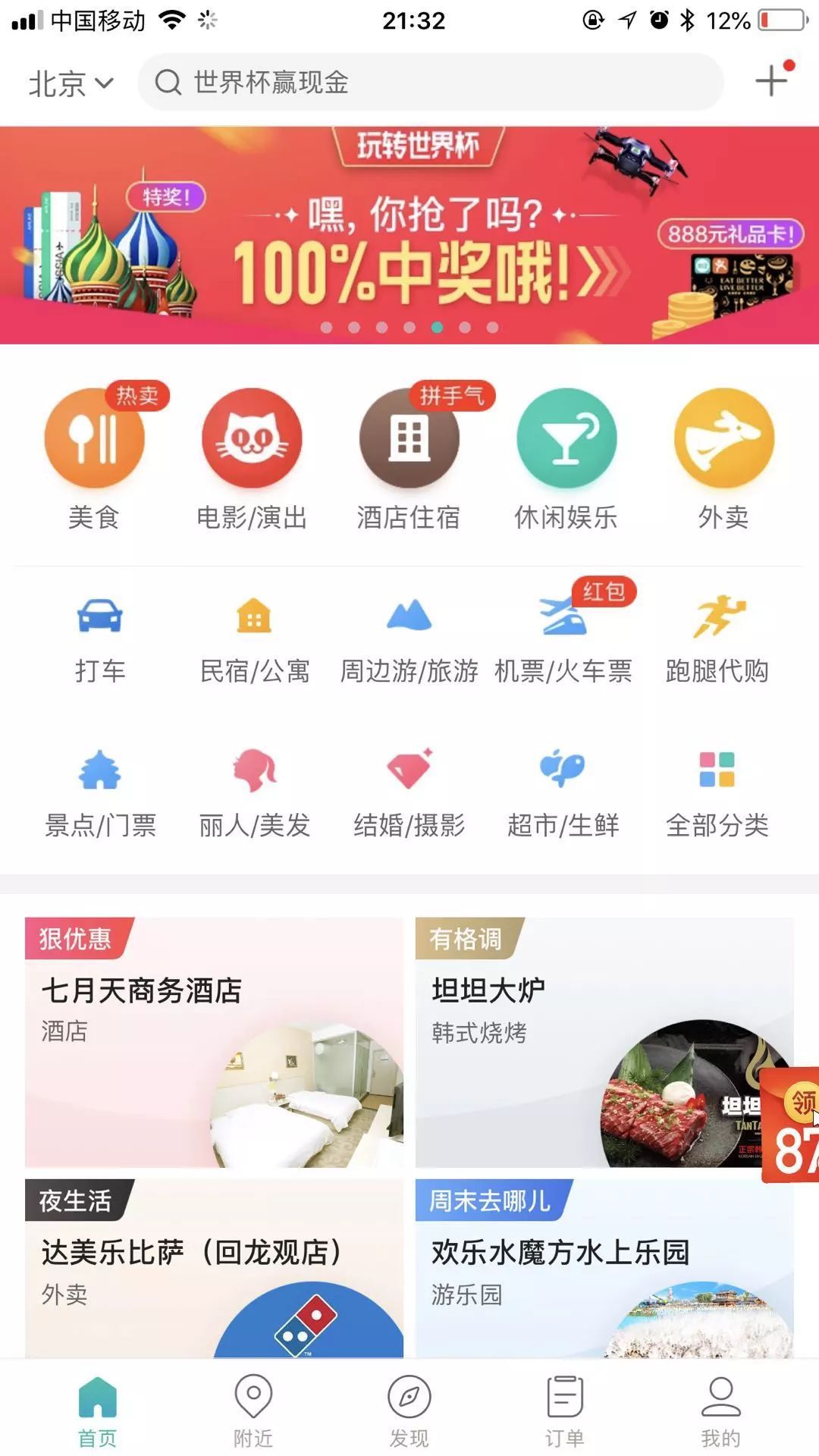
Task: Tap the floating red envelope 领 coupon
Action: [793, 1124]
